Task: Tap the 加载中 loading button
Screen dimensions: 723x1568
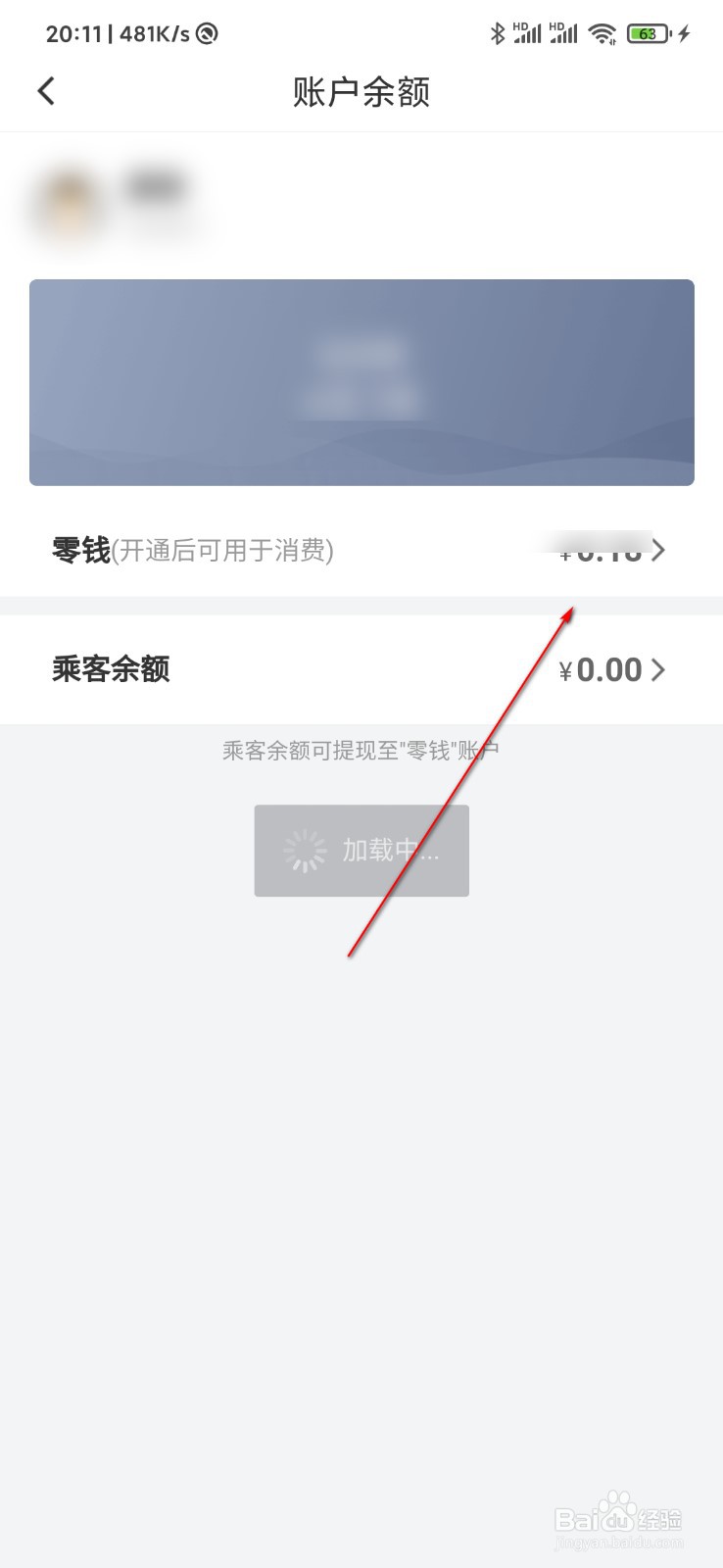Action: point(361,851)
